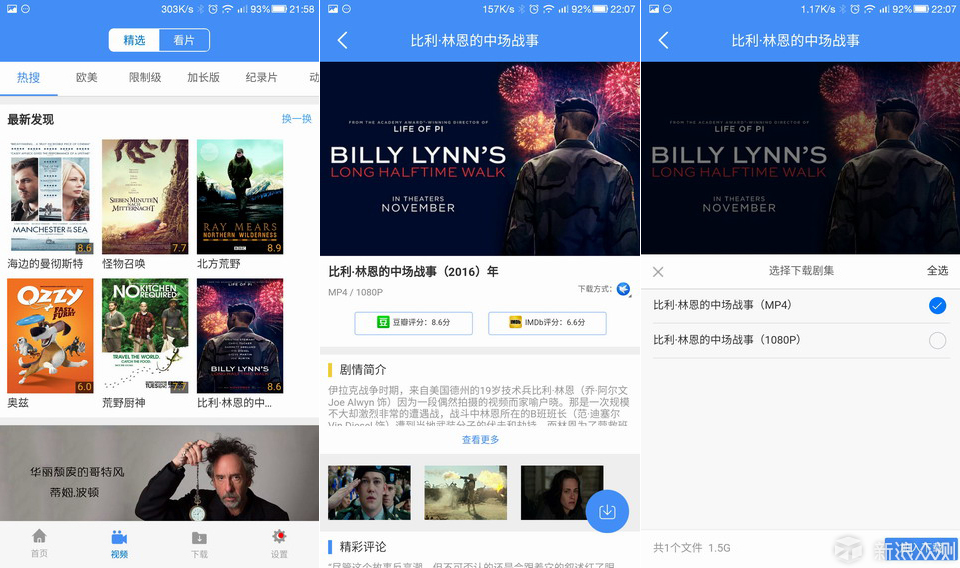The height and width of the screenshot is (568, 960).
Task: Open the 欧美 category tab
Action: tap(87, 77)
